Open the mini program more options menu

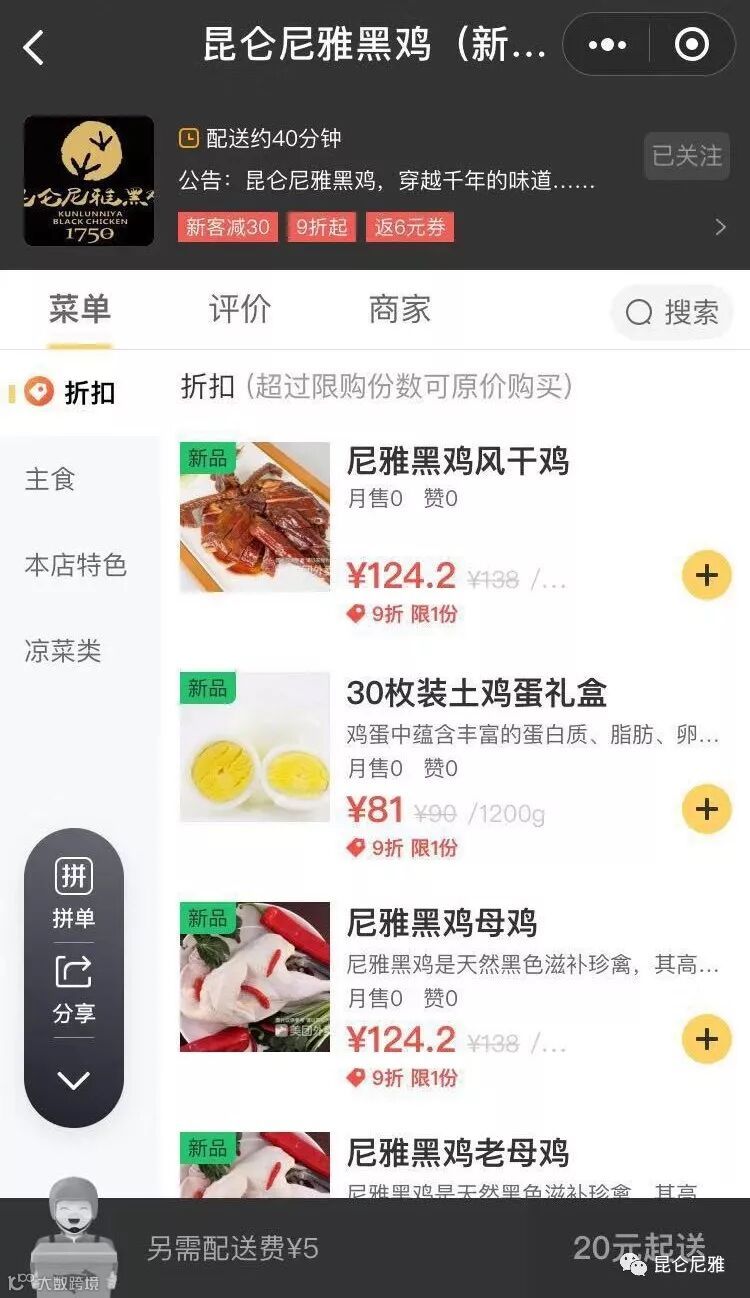point(607,45)
